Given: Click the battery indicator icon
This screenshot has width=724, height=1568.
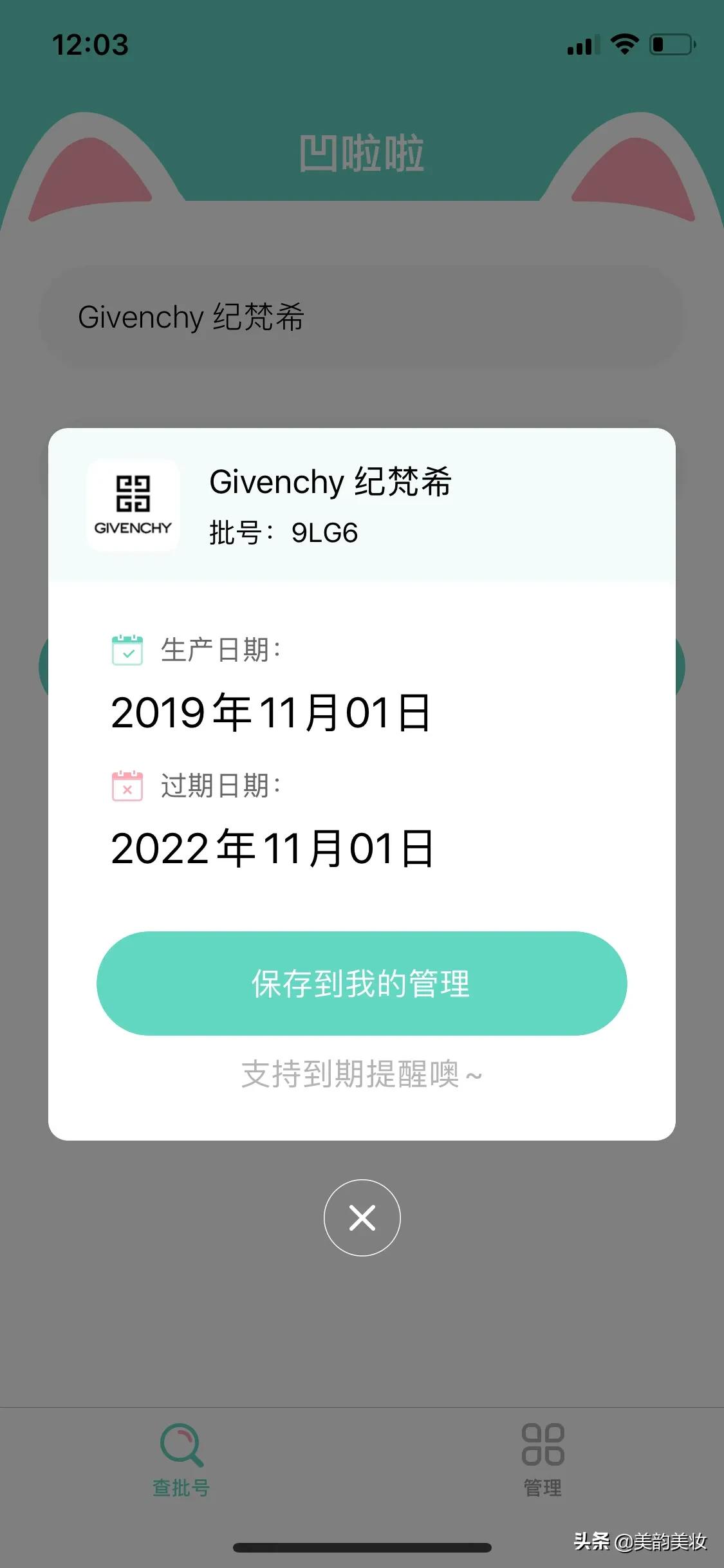Looking at the screenshot, I should (x=672, y=44).
